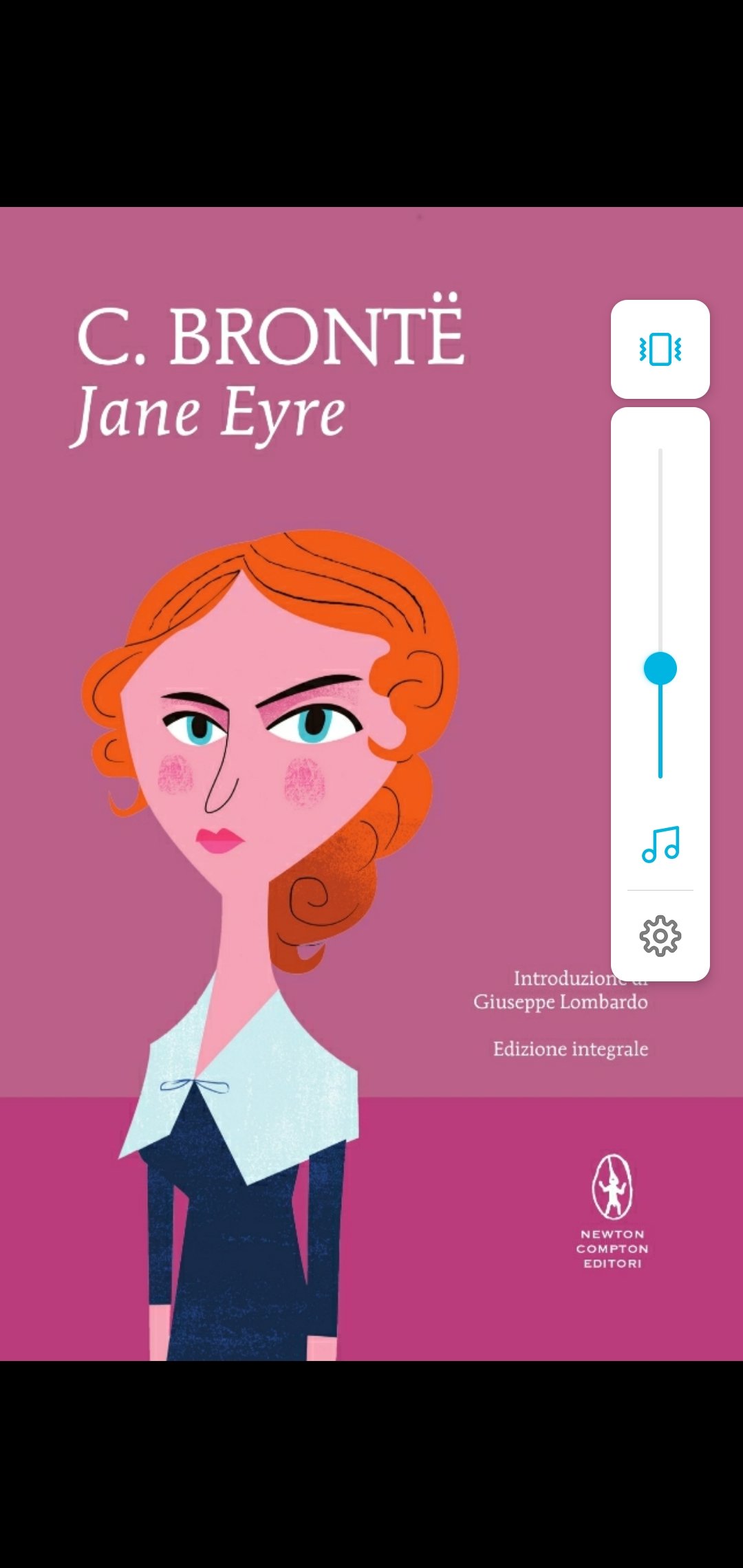Screen dimensions: 743x1568
Task: Toggle the vibrate ringer mode icon
Action: pyautogui.click(x=660, y=349)
